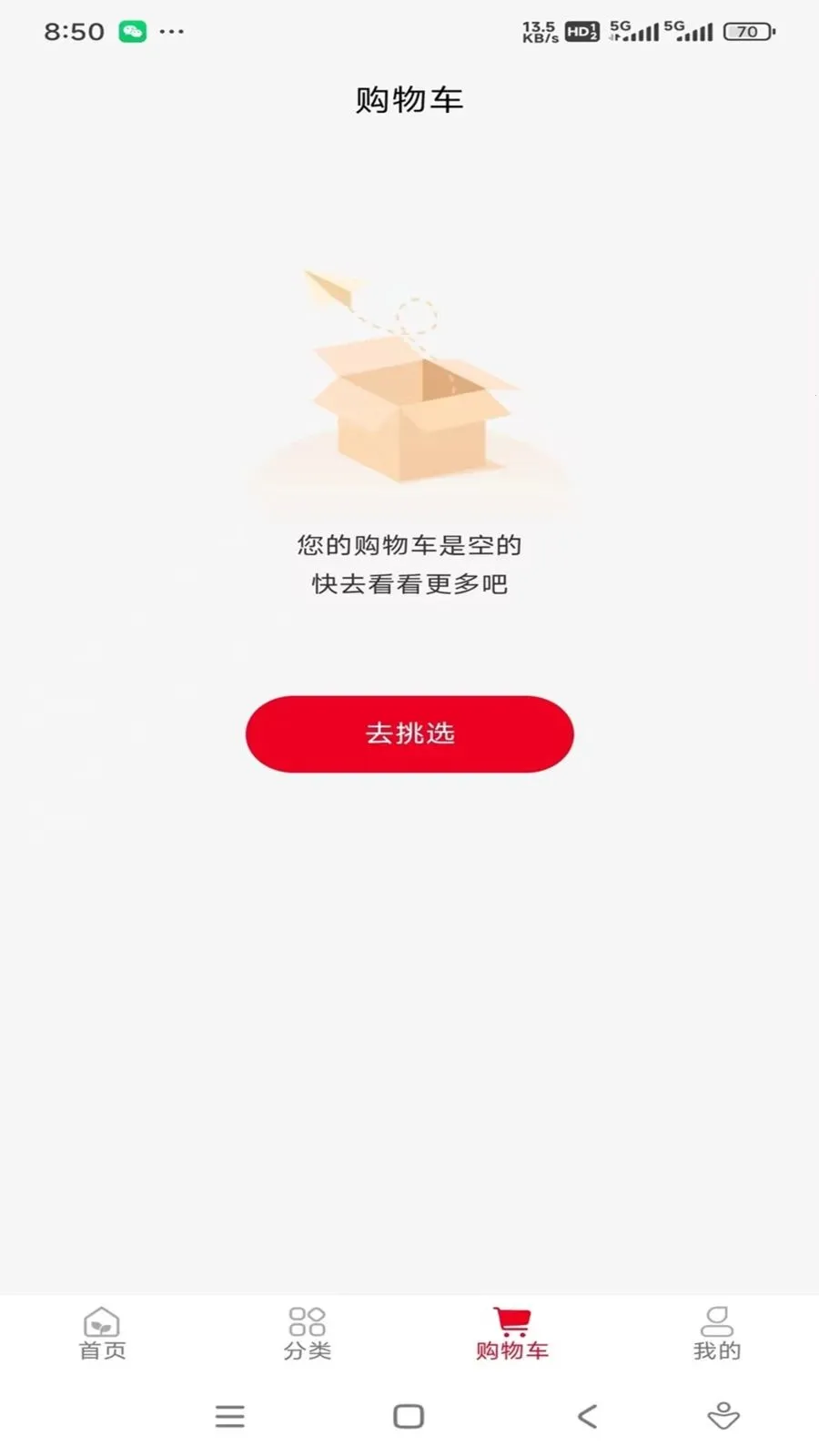Screen dimensions: 819x1456
Task: Open the recent apps navigation button
Action: [x=409, y=1416]
